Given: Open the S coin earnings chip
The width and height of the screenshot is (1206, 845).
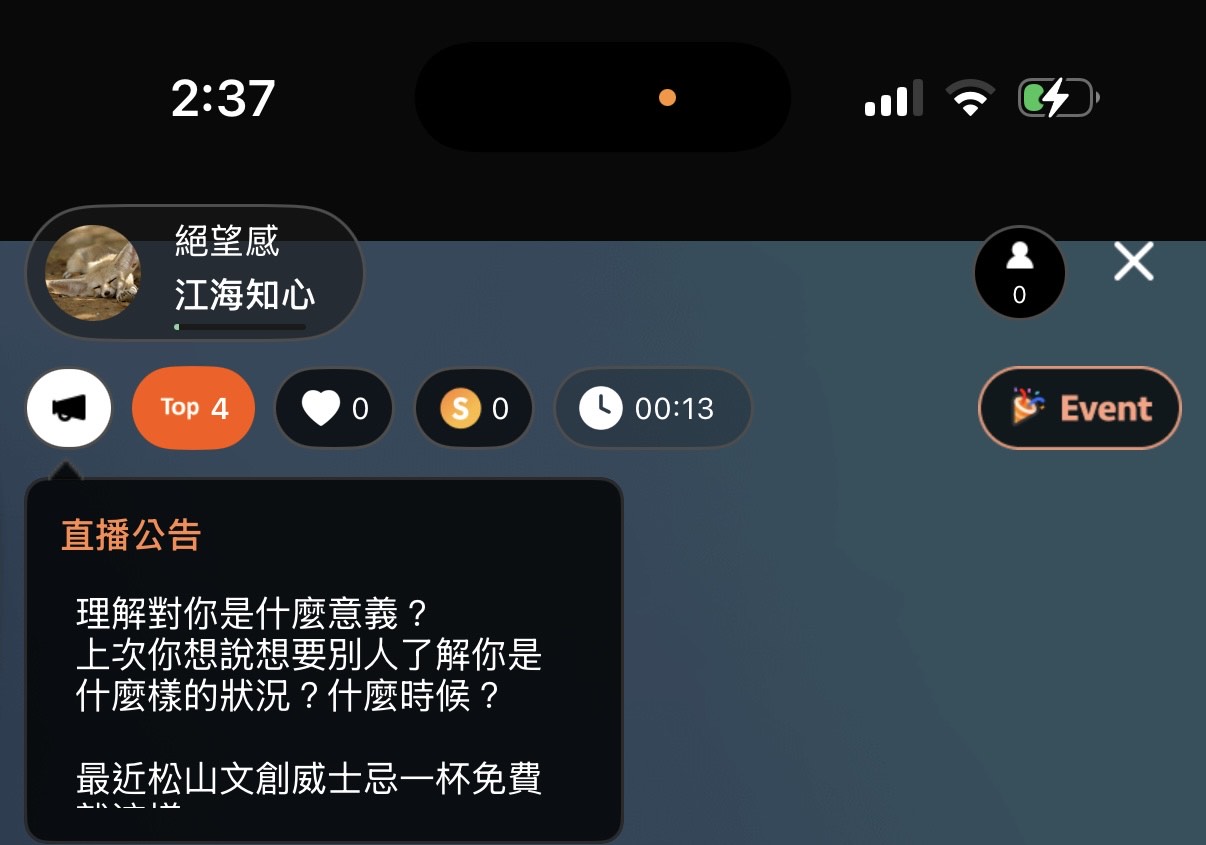Looking at the screenshot, I should [x=473, y=408].
